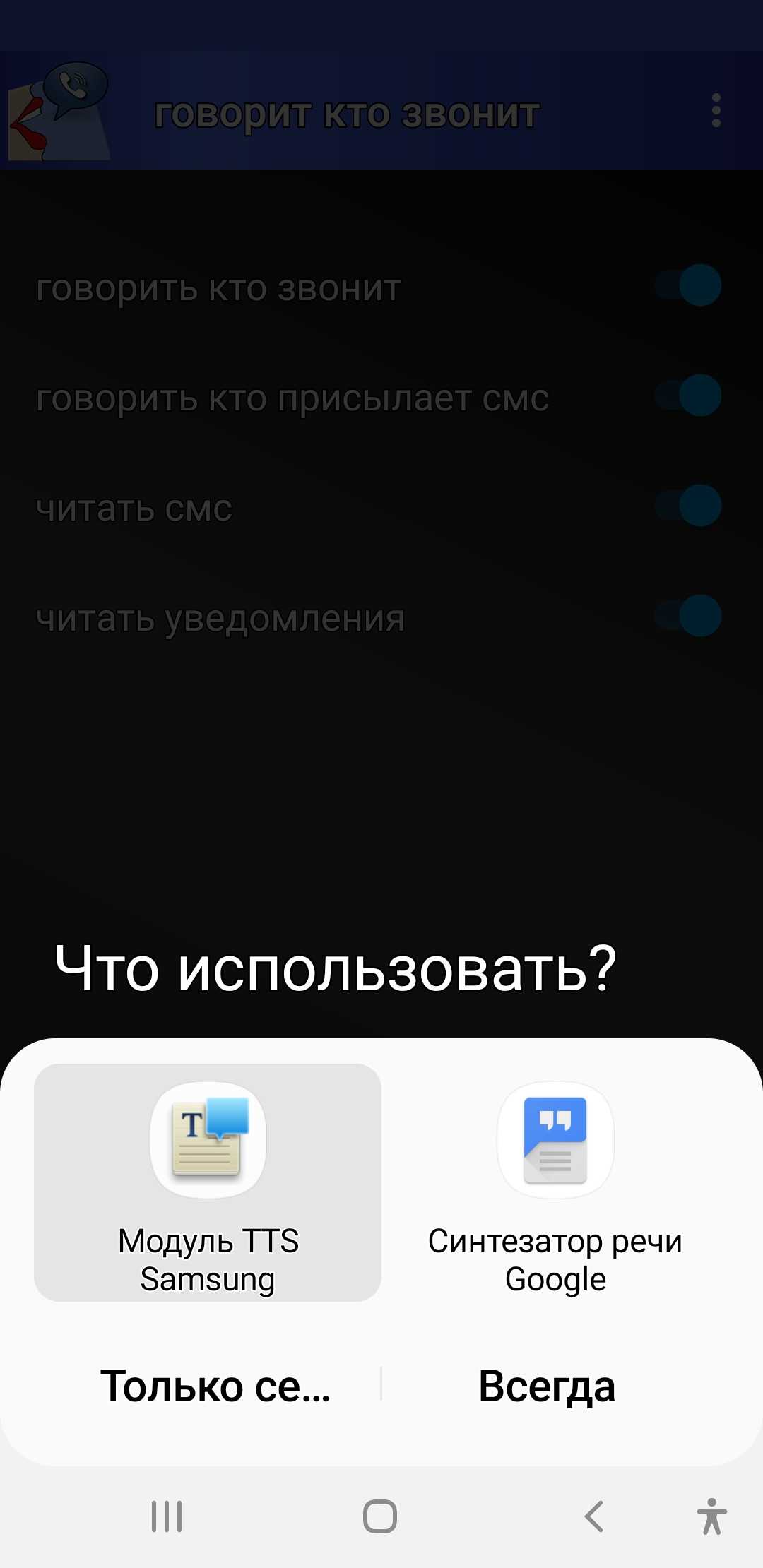Choose Синтезатор речи Google

tap(555, 1182)
